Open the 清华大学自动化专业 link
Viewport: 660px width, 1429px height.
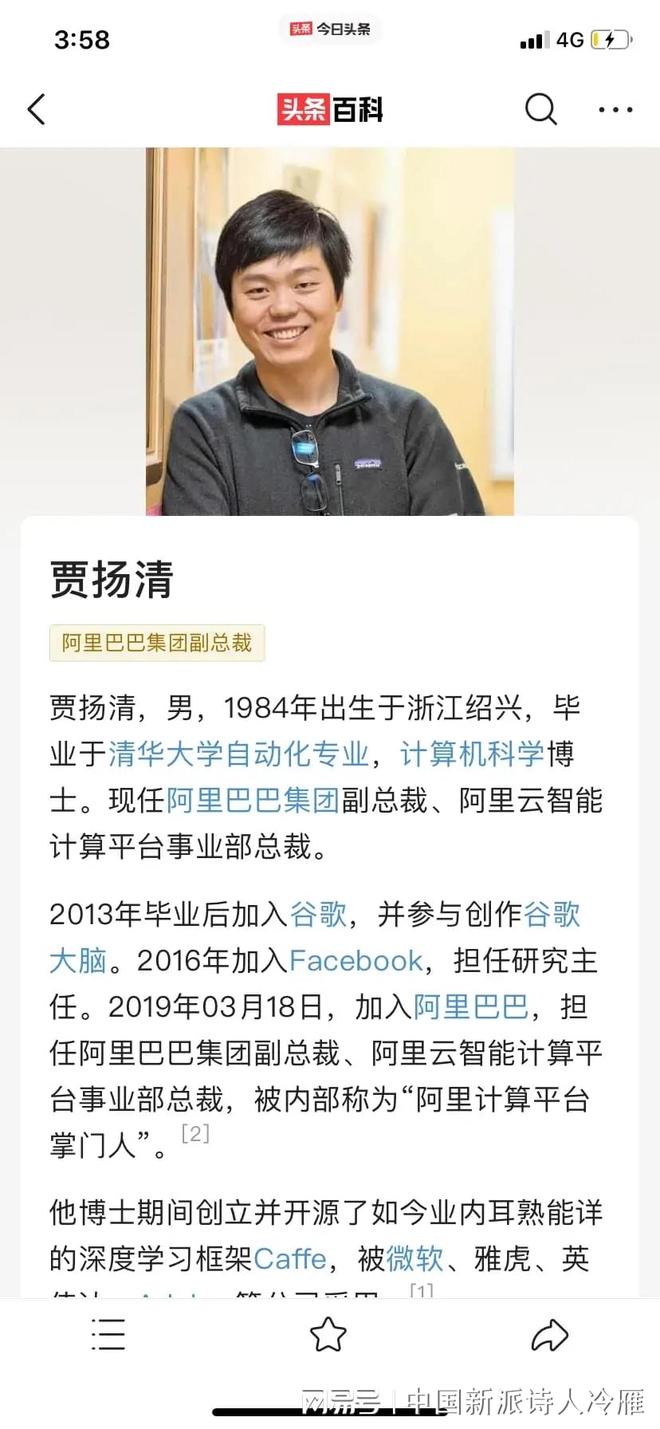tap(238, 754)
